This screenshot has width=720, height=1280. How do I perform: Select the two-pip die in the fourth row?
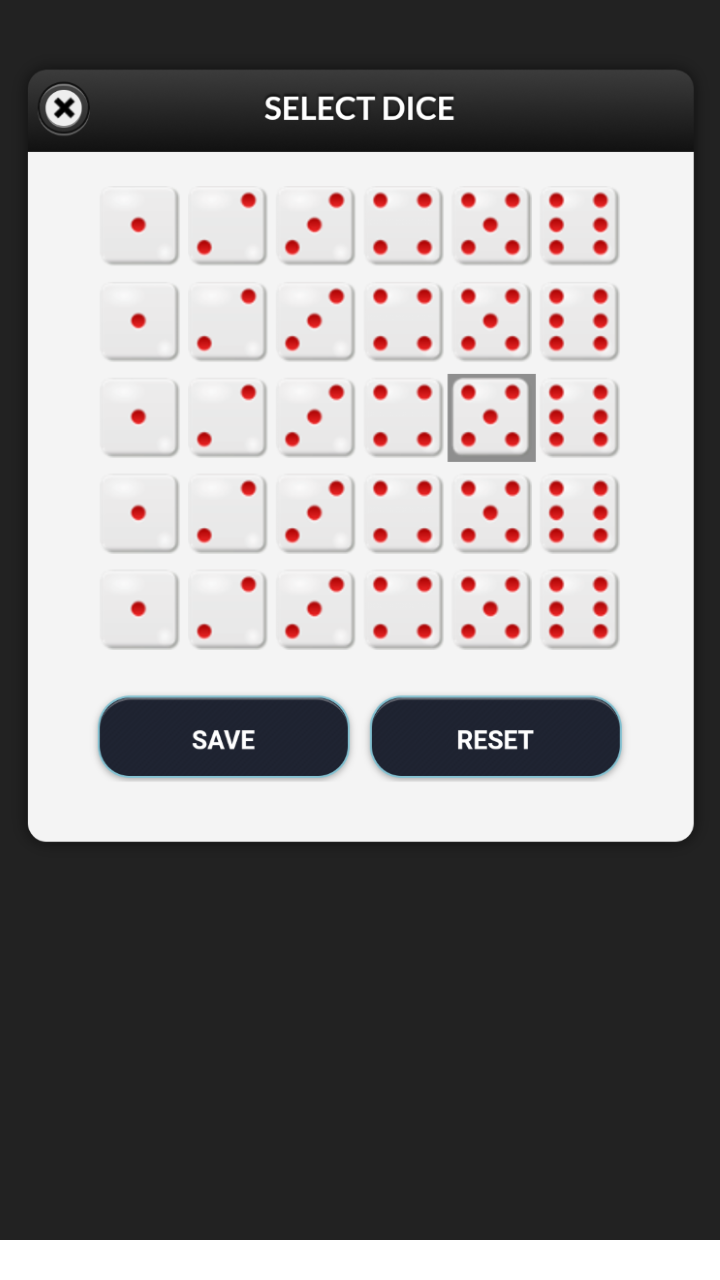tap(226, 513)
